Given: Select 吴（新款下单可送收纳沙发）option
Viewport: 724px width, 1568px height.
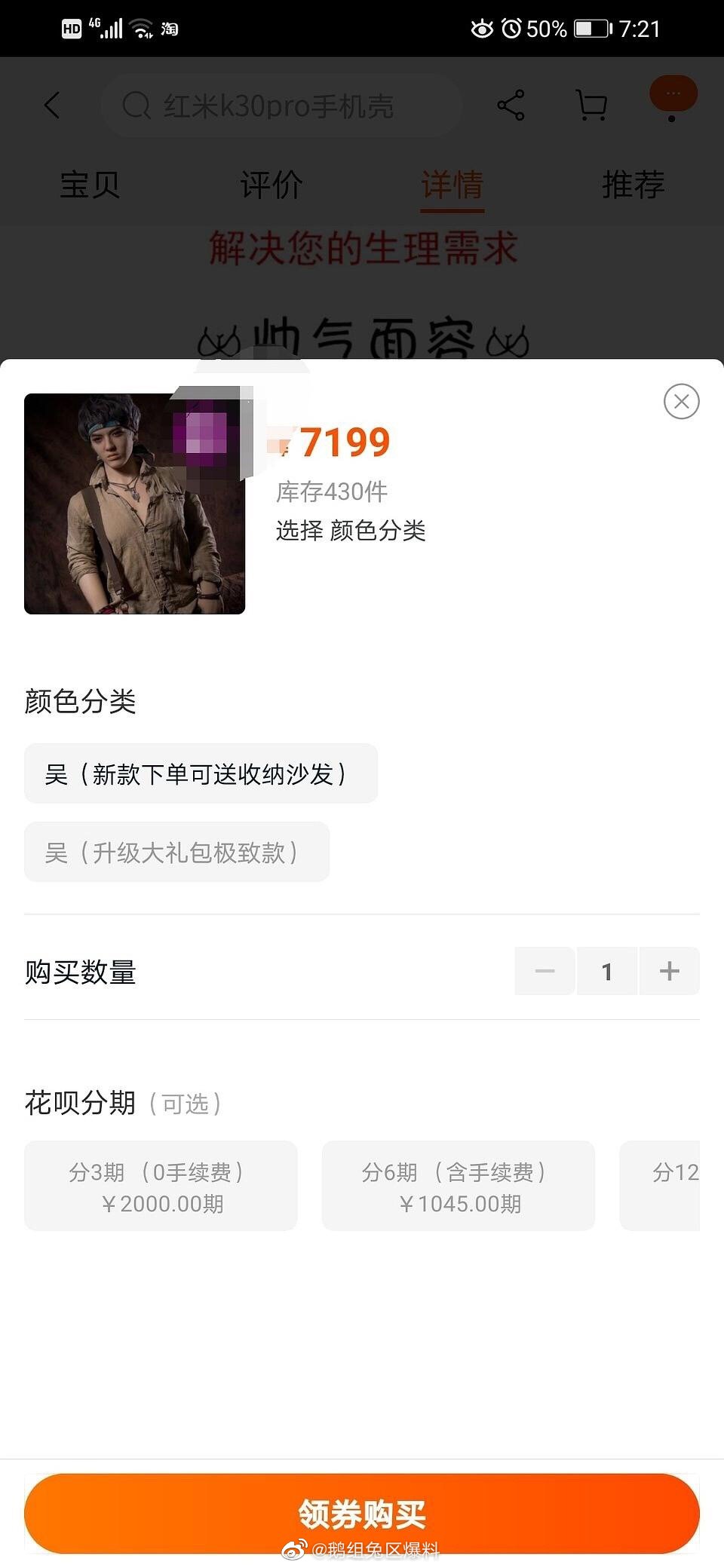Looking at the screenshot, I should 201,773.
